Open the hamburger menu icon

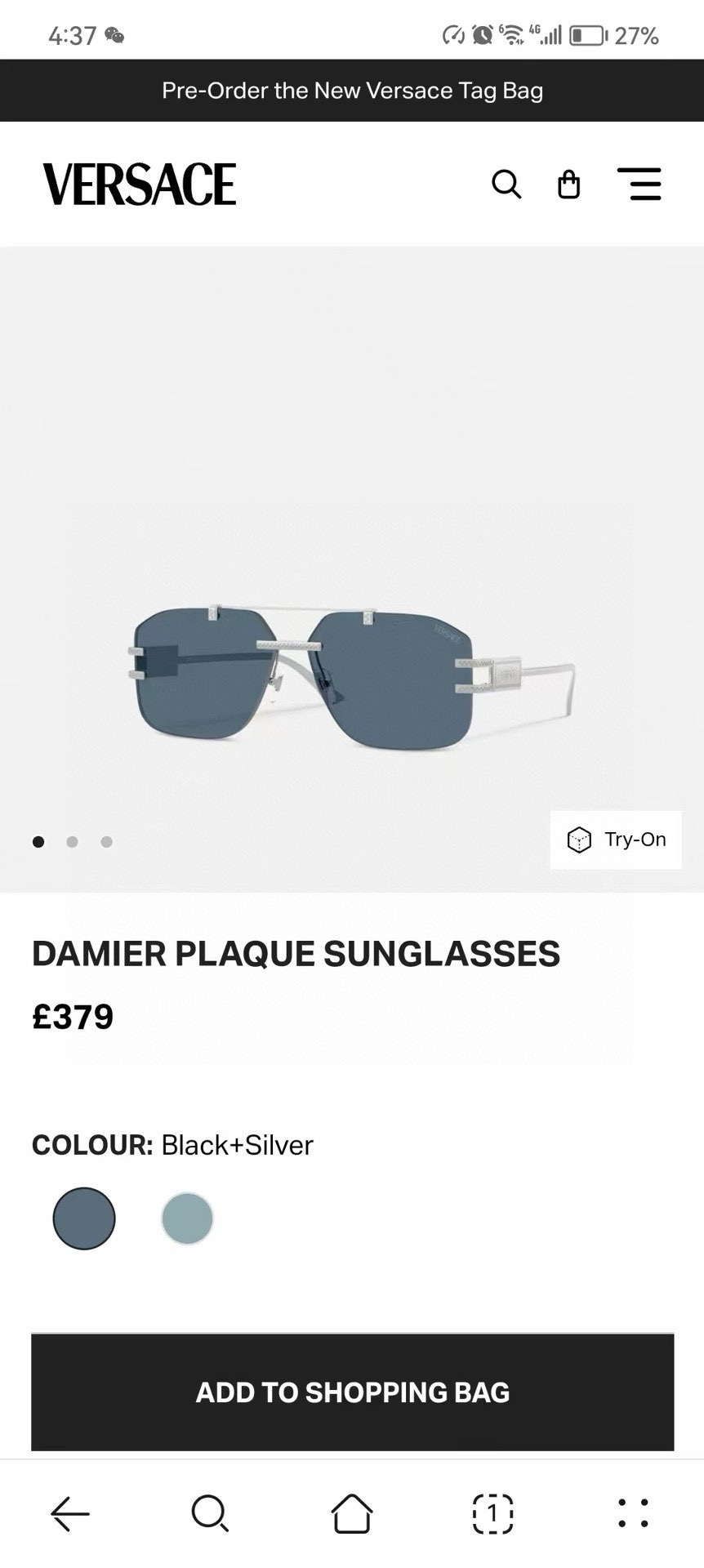642,185
